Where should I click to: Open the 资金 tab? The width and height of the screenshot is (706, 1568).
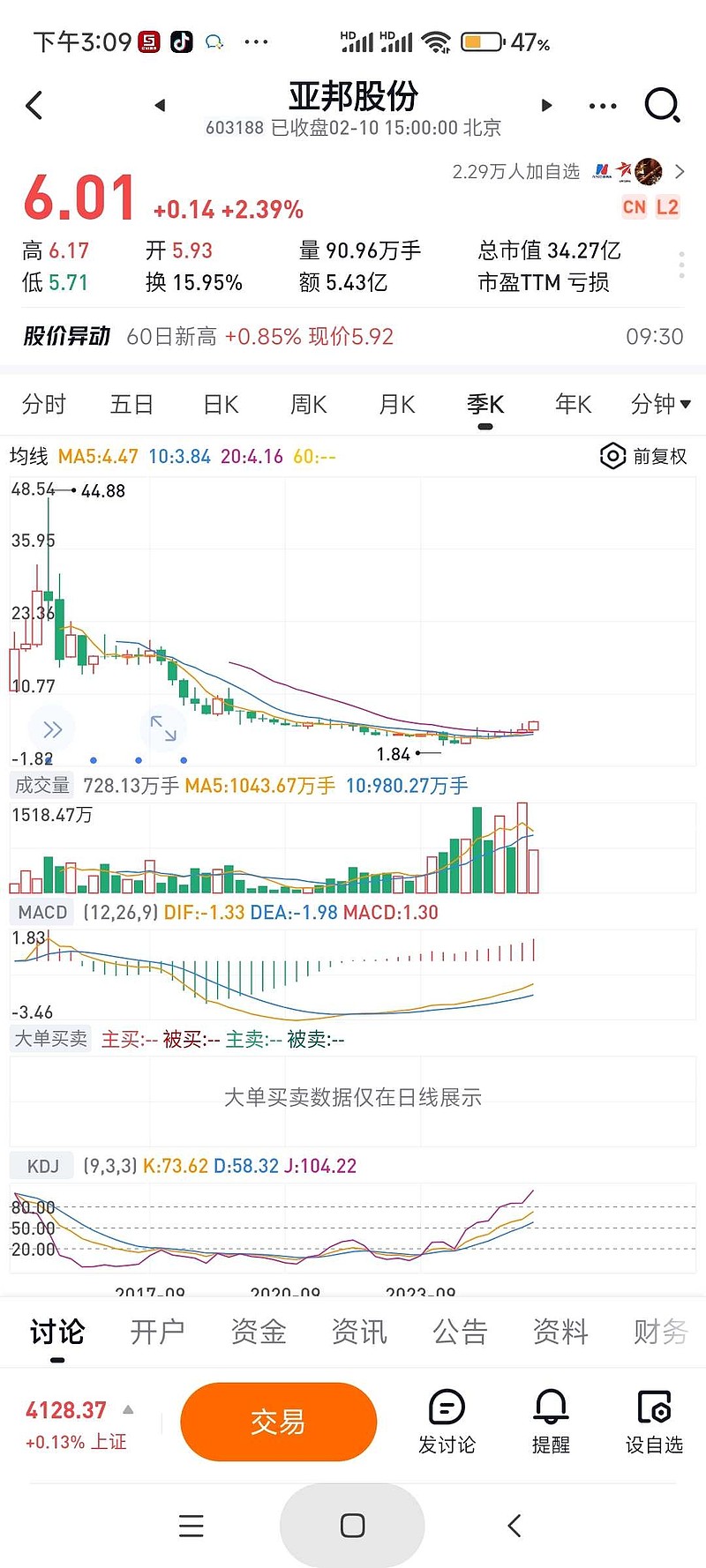(257, 1332)
